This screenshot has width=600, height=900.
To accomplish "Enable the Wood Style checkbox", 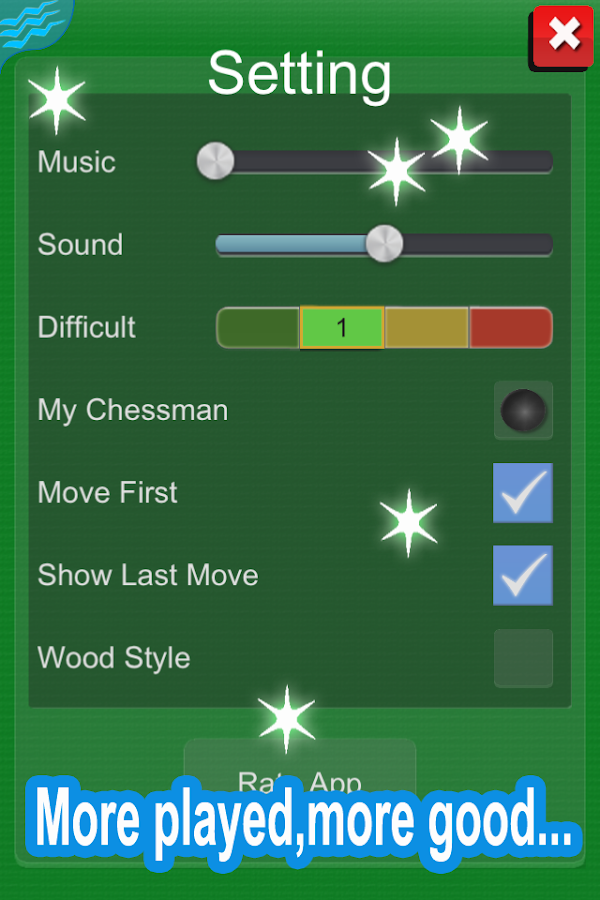I will point(523,658).
